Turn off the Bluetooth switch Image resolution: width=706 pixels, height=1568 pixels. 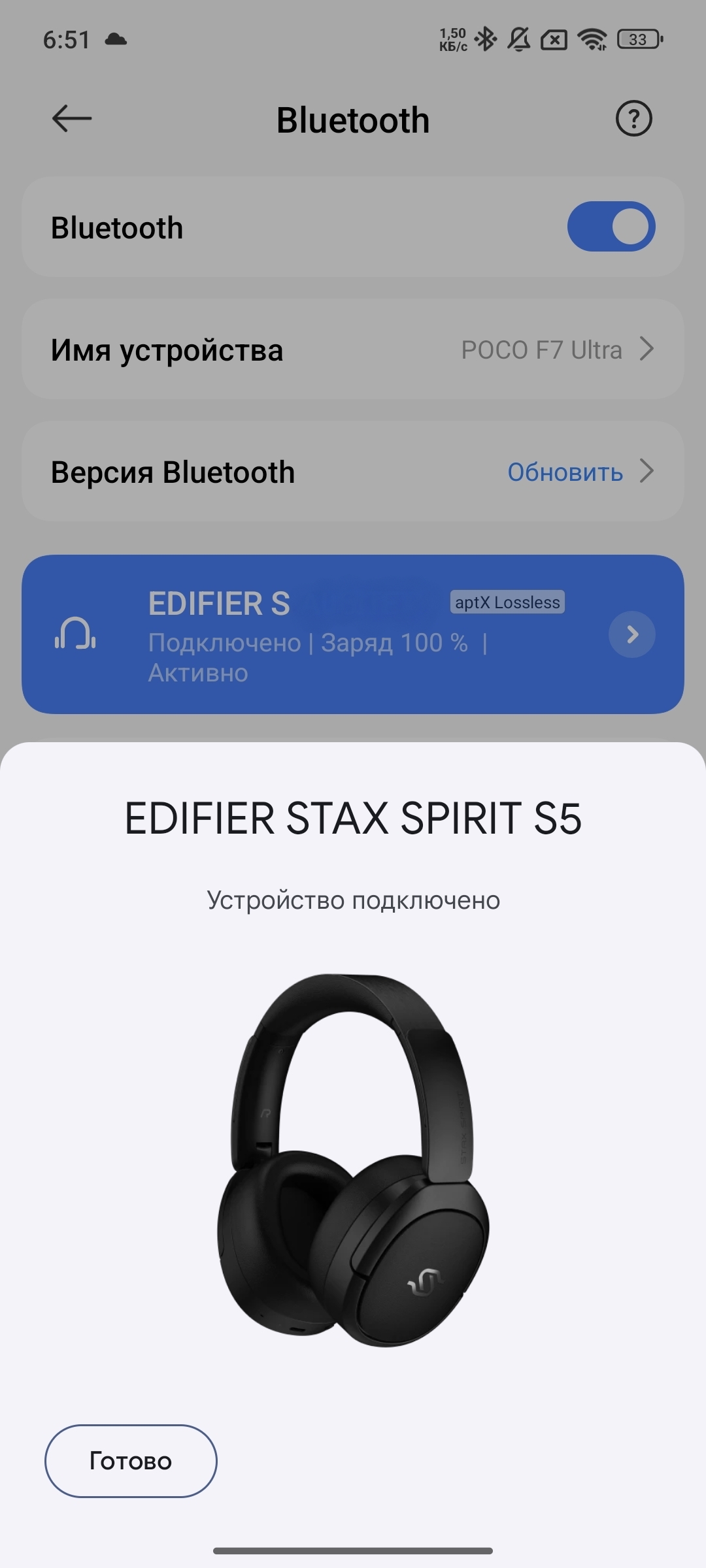click(x=611, y=227)
